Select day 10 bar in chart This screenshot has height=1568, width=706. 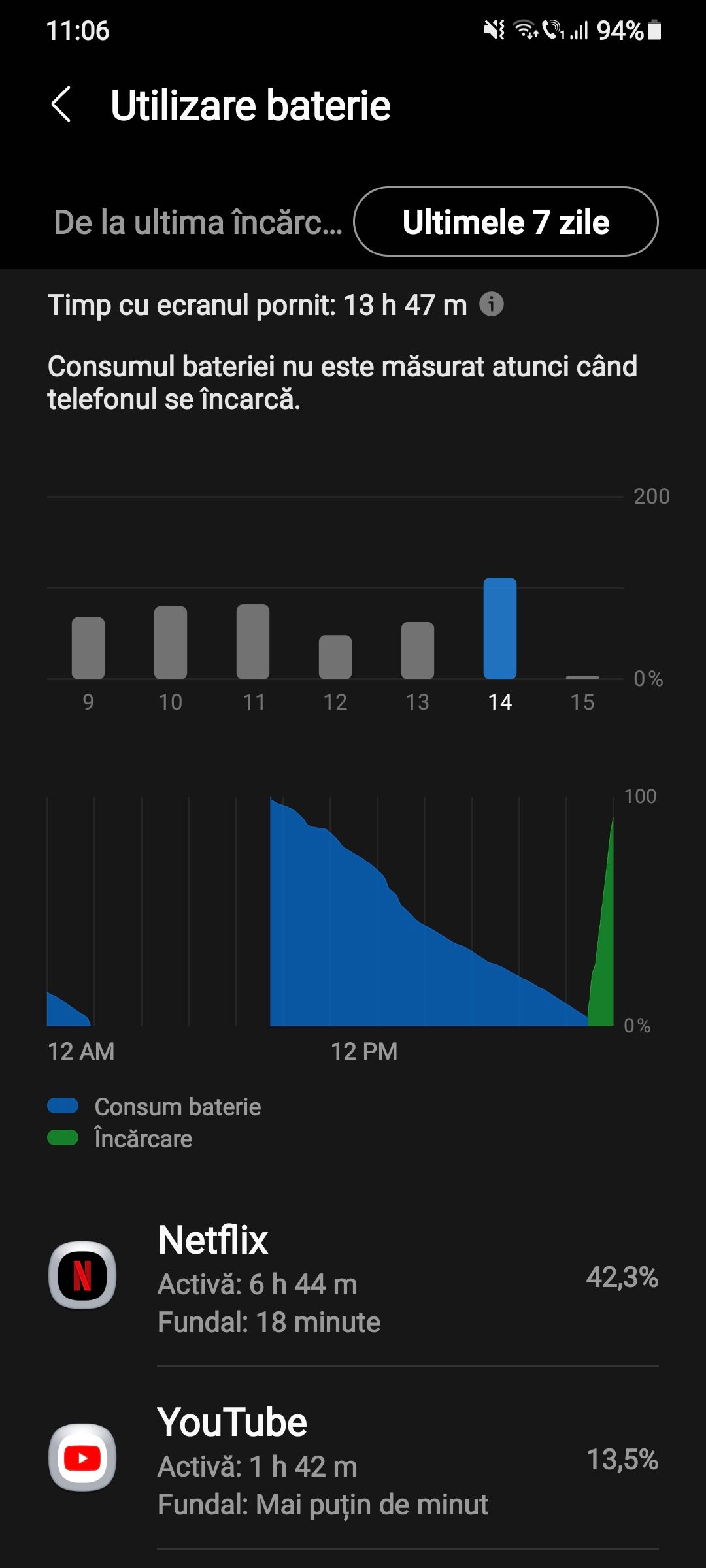click(x=171, y=642)
